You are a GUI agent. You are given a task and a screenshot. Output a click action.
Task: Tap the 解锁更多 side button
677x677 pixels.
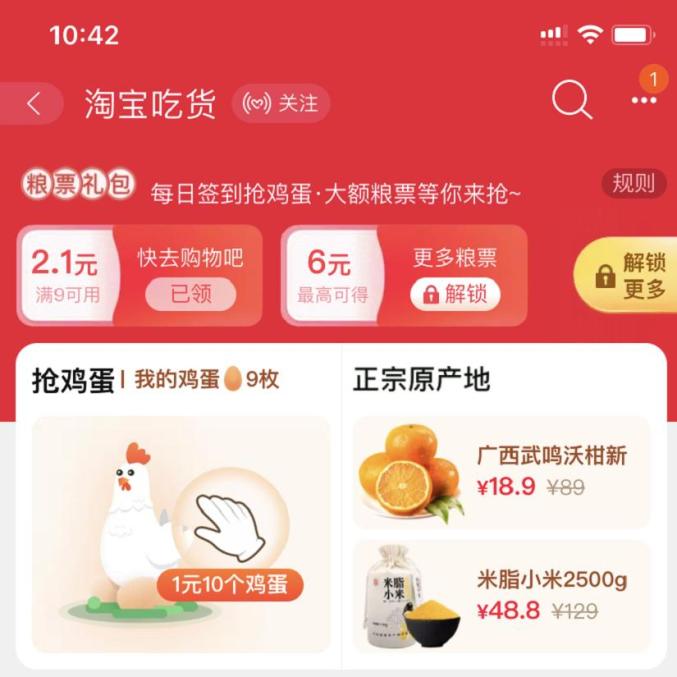coord(630,276)
